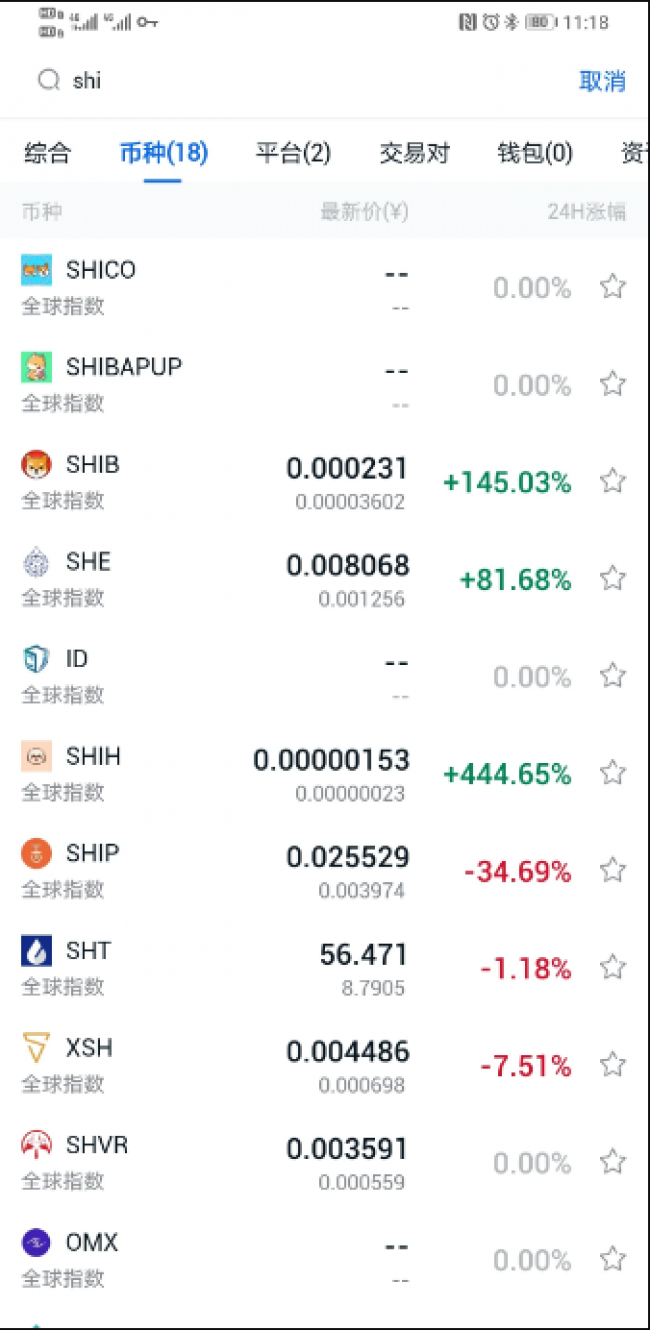The image size is (650, 1330).
Task: Open the 交易对 tab
Action: pyautogui.click(x=414, y=153)
